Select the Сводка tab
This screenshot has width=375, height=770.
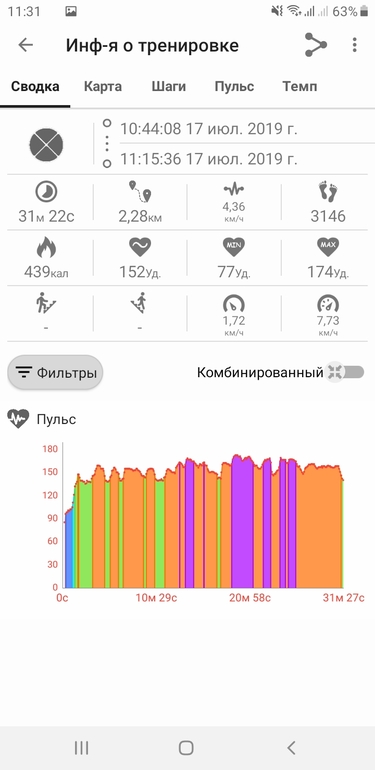tap(35, 87)
